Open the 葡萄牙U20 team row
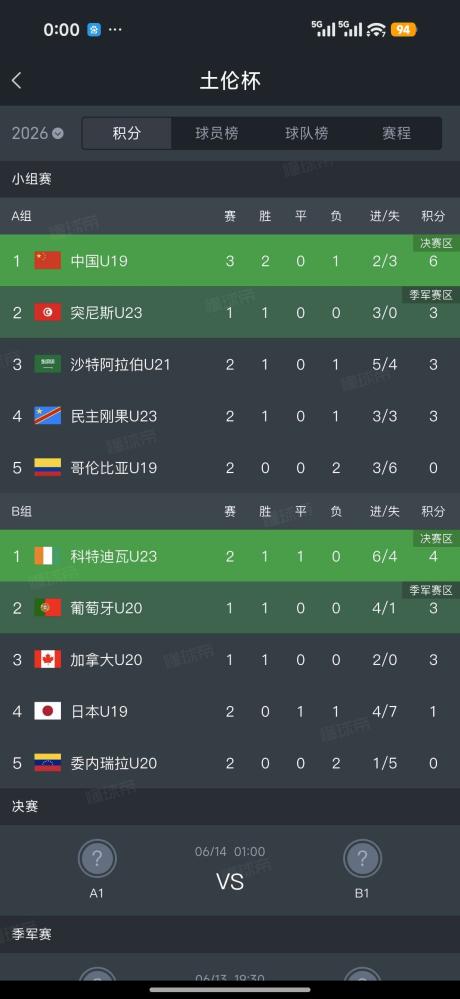The image size is (460, 999). click(230, 608)
